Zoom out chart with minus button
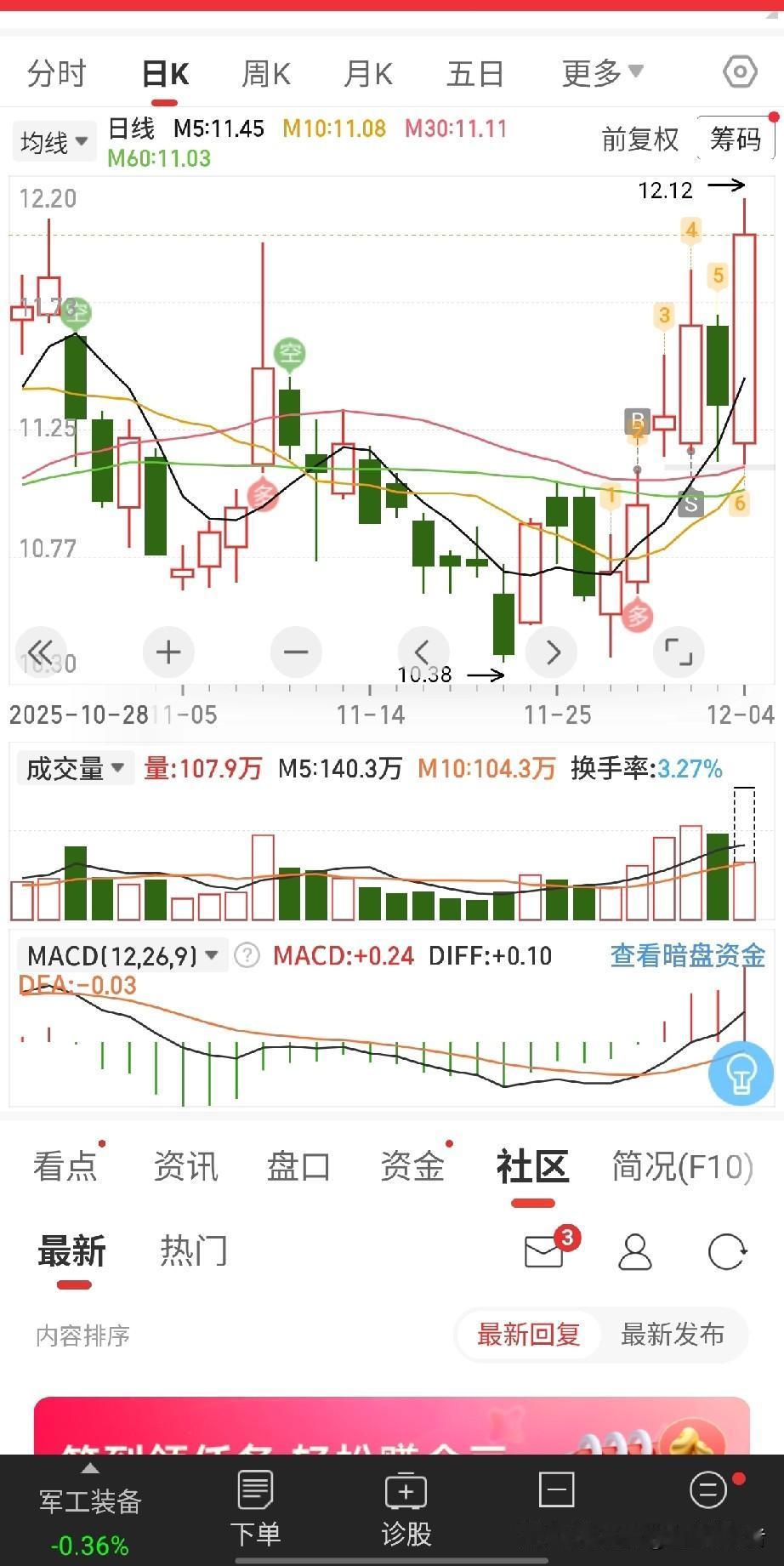The width and height of the screenshot is (784, 1566). click(x=295, y=652)
